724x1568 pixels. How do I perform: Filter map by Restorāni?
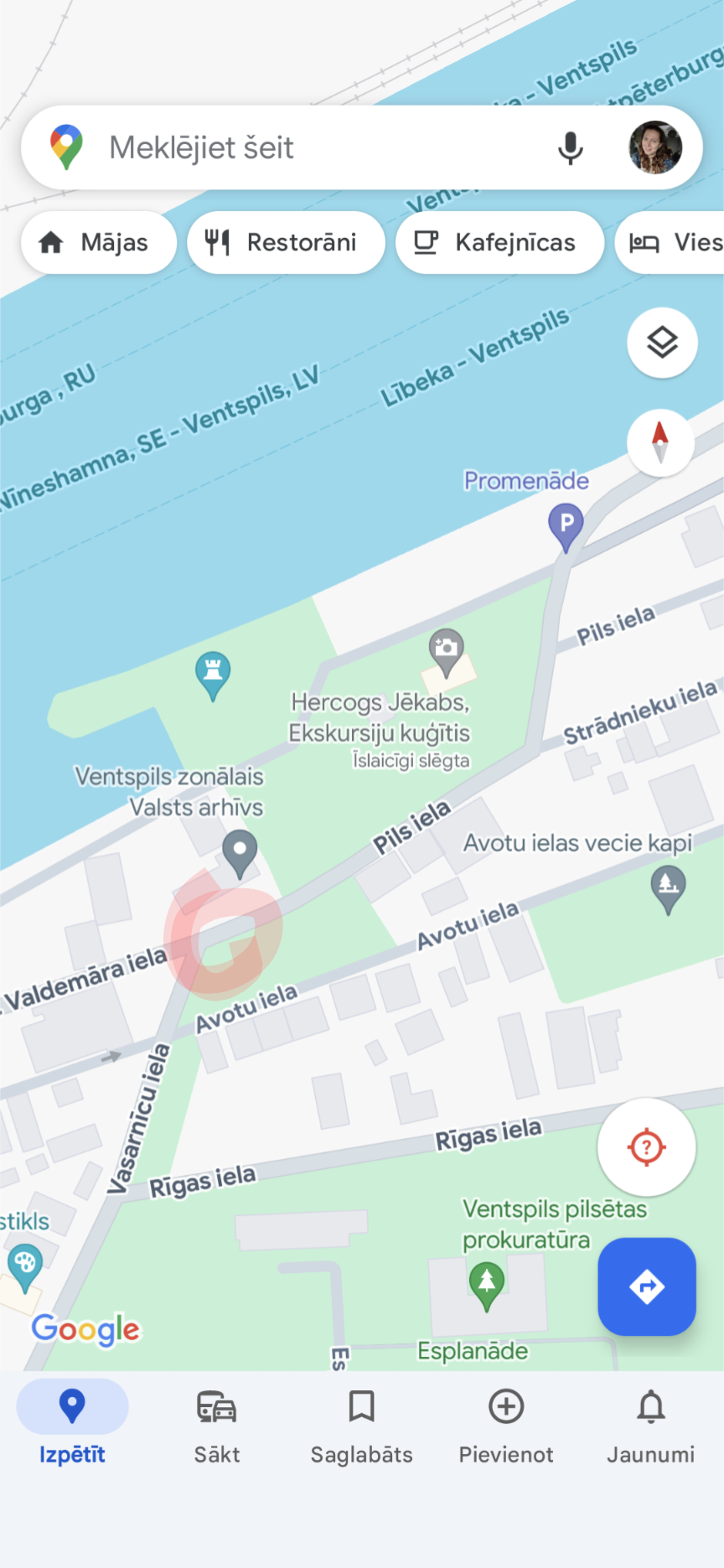285,243
